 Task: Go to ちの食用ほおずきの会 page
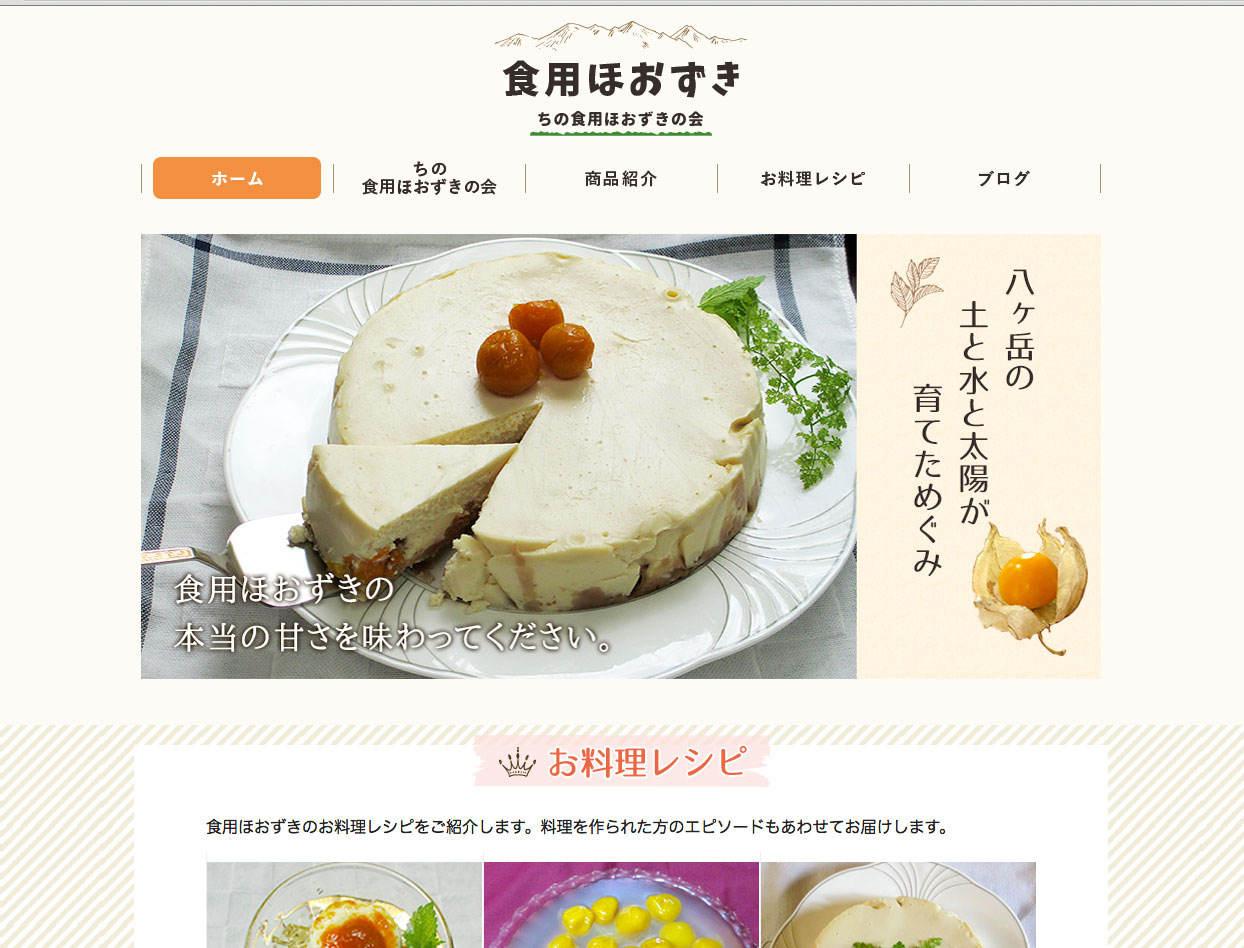click(429, 178)
